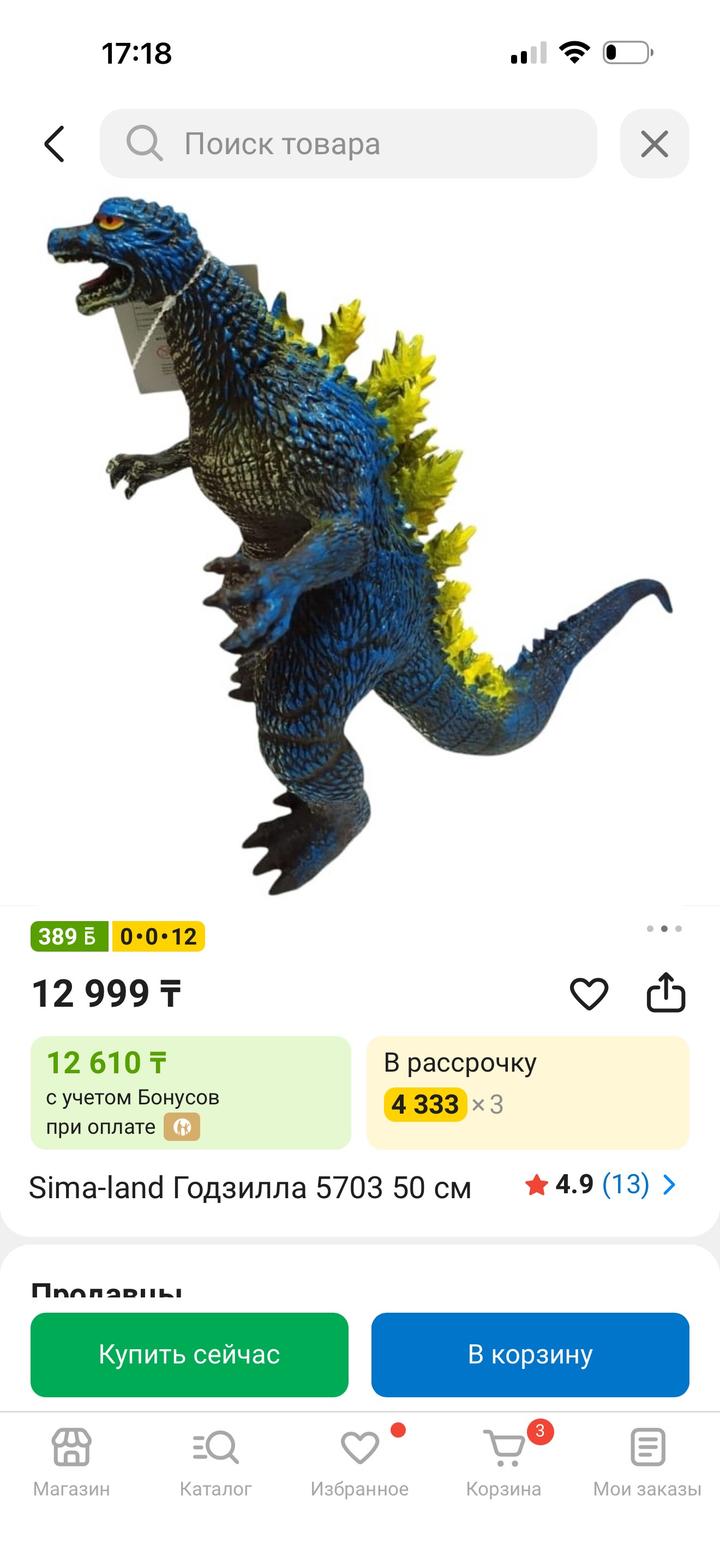Add Годзилла to favorites with heart

[x=589, y=993]
